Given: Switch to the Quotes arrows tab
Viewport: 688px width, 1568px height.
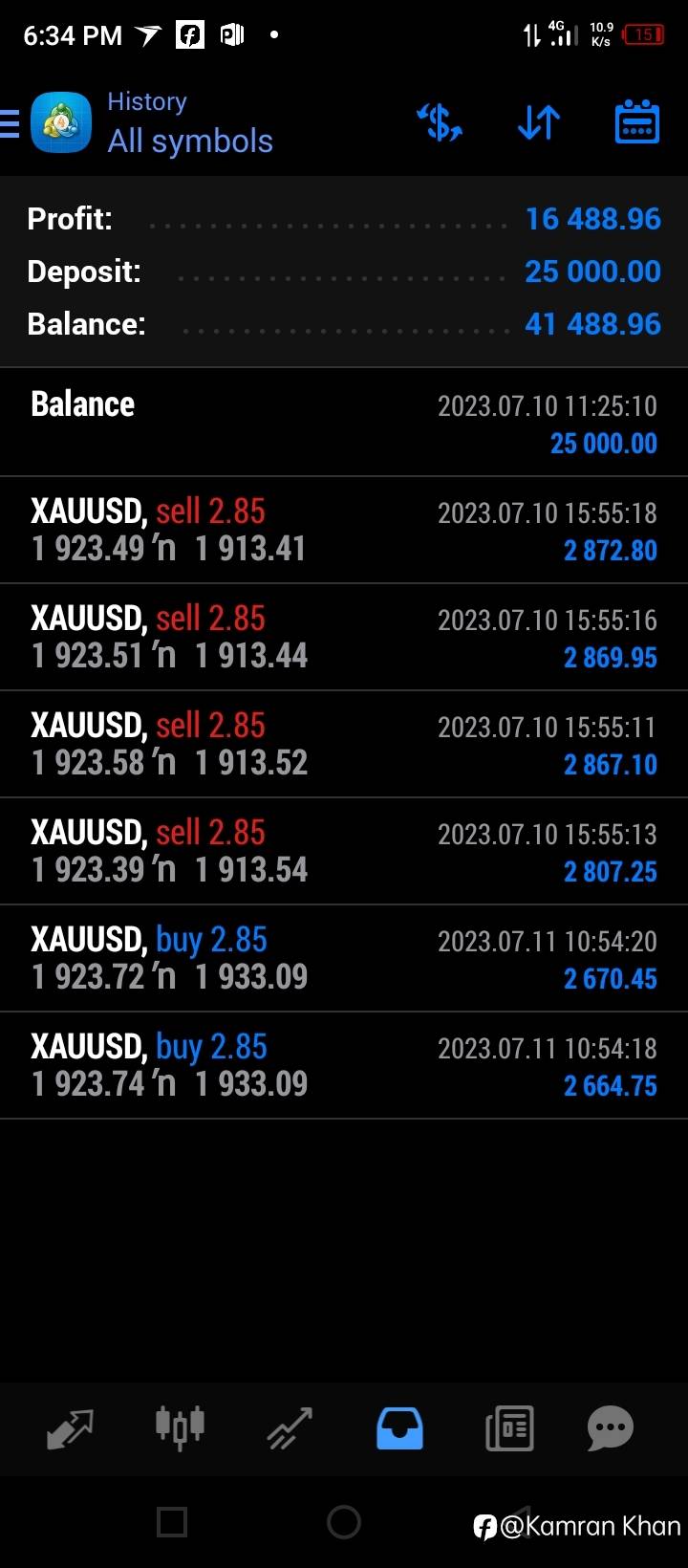Looking at the screenshot, I should pyautogui.click(x=70, y=1429).
